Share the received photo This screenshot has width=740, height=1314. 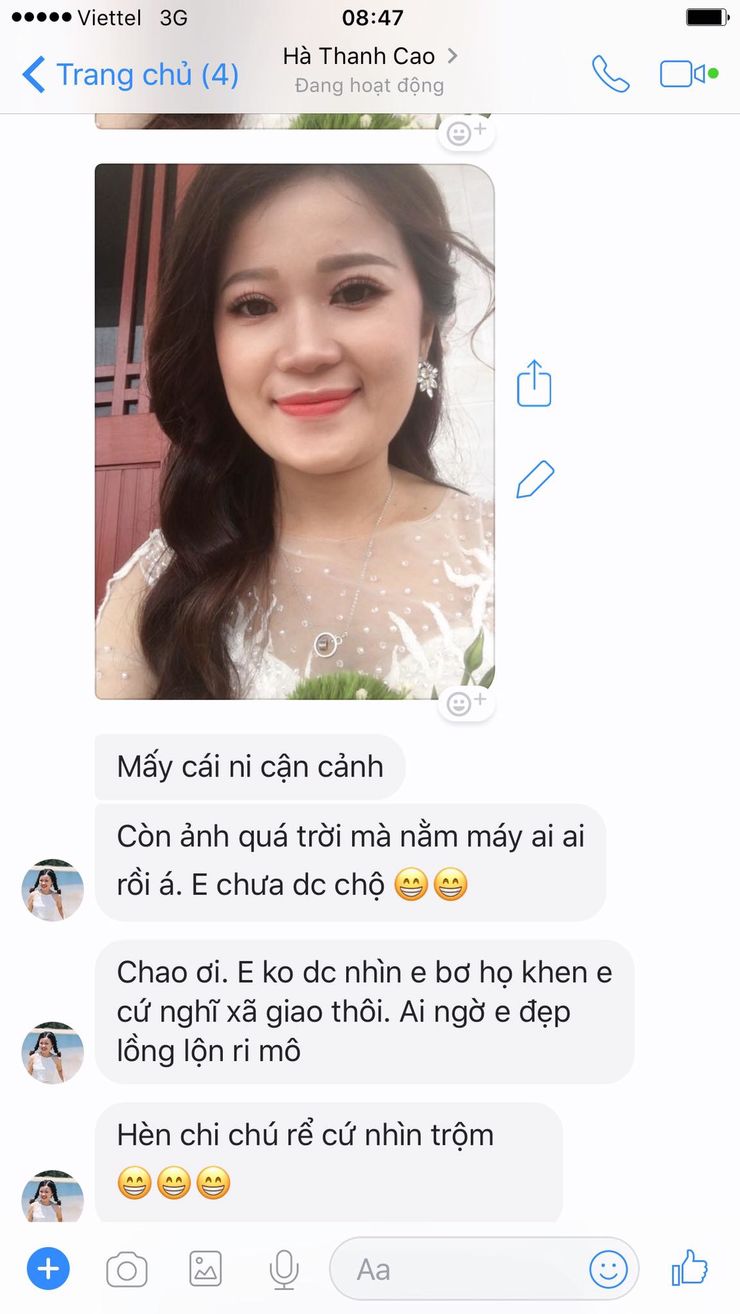(x=534, y=383)
